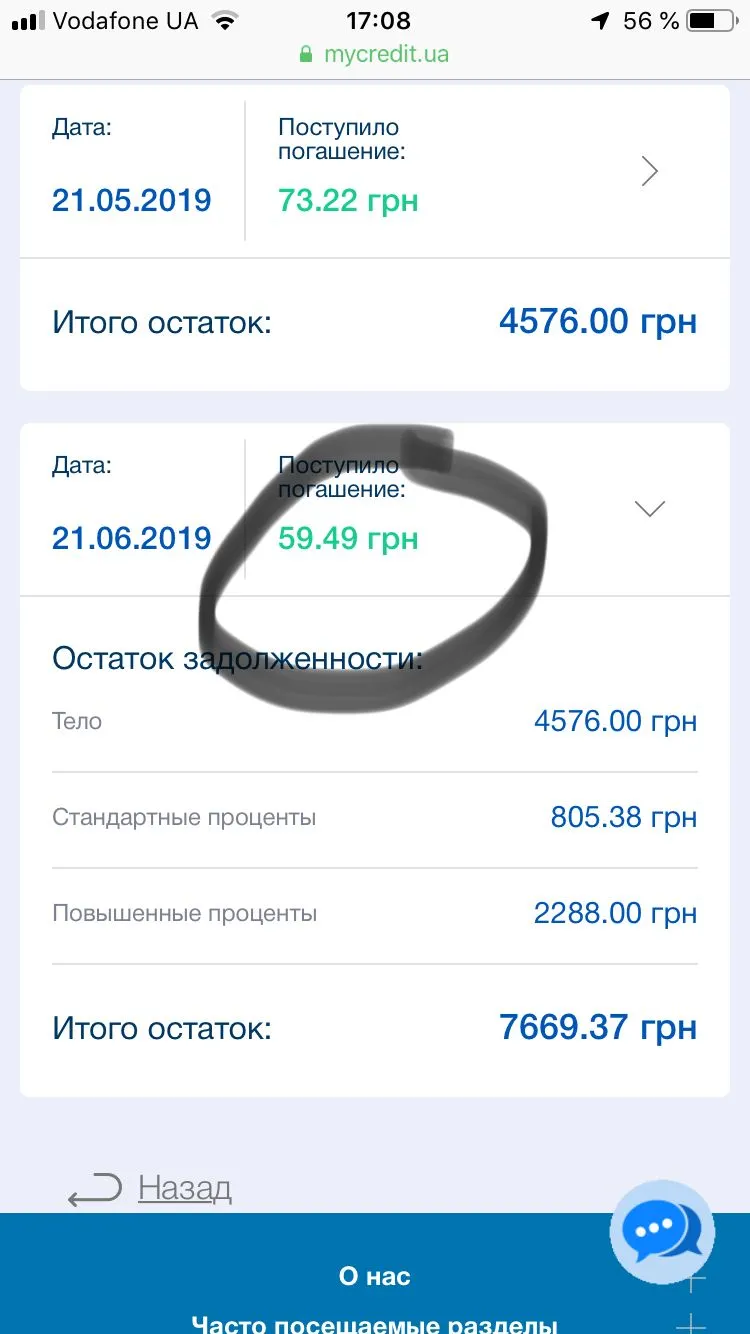Tap the mycredit.ua address bar
The image size is (750, 1334).
coord(375,54)
